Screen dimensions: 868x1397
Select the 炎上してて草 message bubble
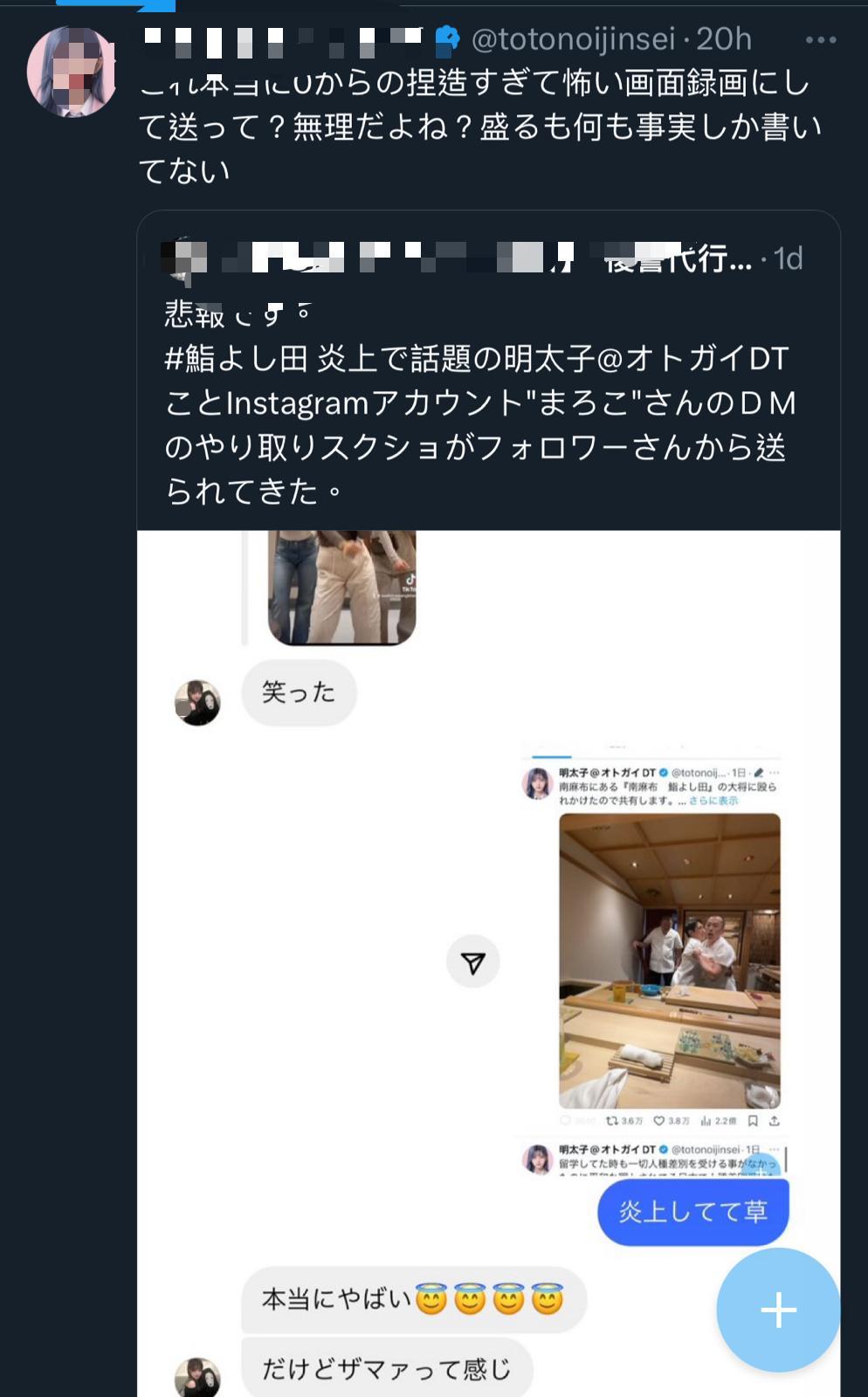point(691,1212)
